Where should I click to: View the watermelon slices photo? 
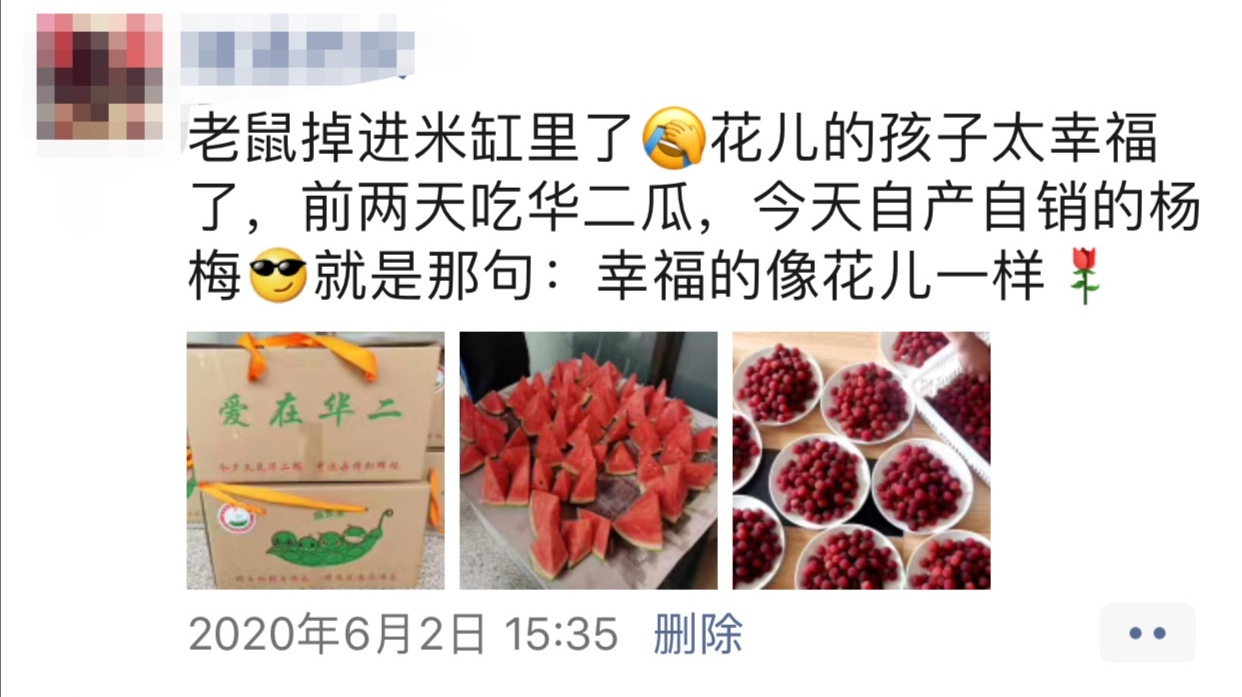(x=588, y=460)
